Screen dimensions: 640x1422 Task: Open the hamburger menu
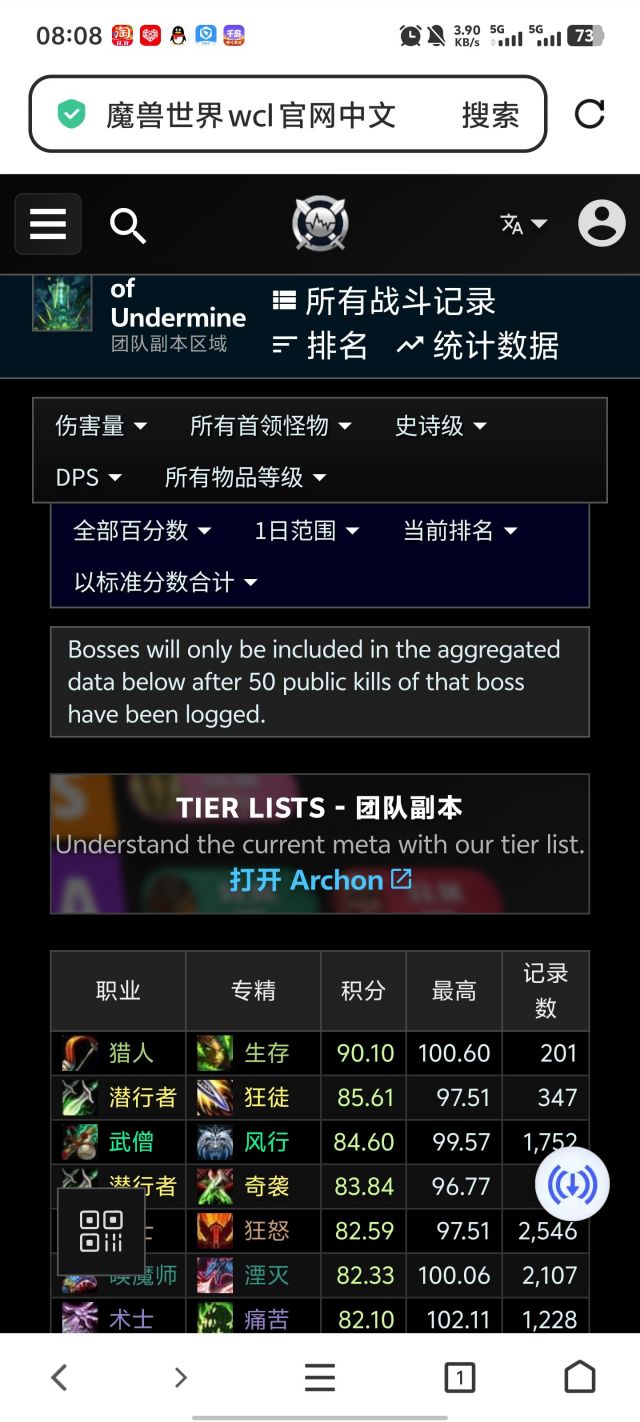pos(48,224)
